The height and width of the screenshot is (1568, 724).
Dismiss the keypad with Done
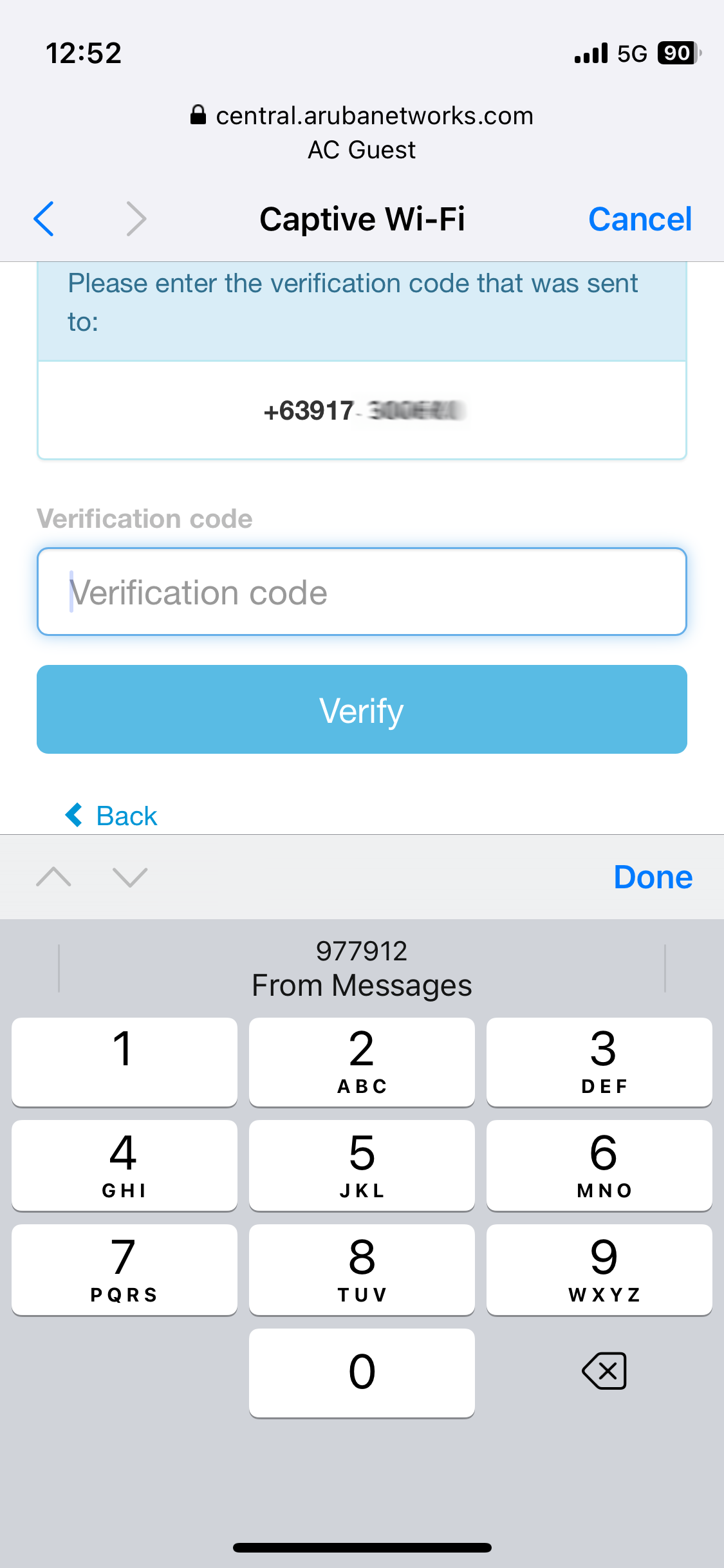pos(653,877)
